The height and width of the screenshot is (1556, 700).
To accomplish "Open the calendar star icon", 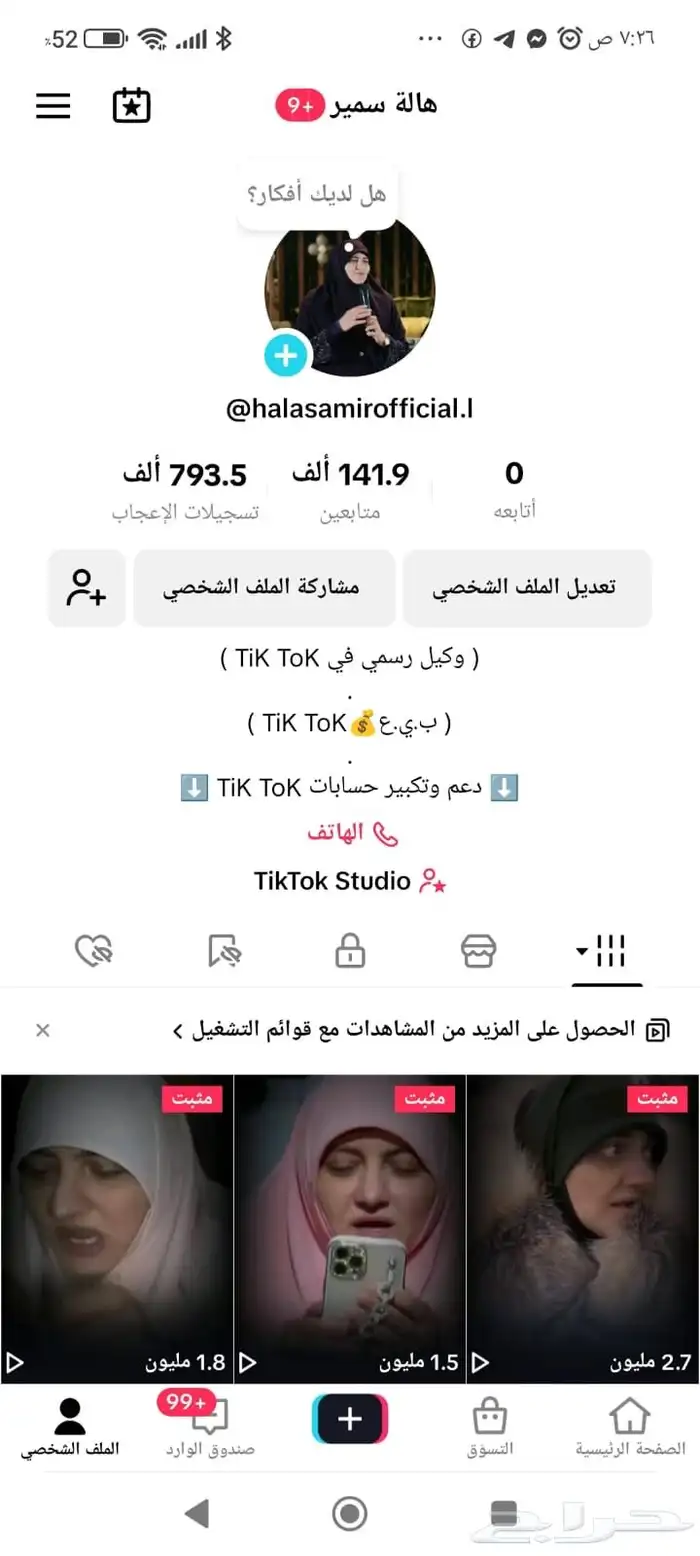I will point(131,106).
